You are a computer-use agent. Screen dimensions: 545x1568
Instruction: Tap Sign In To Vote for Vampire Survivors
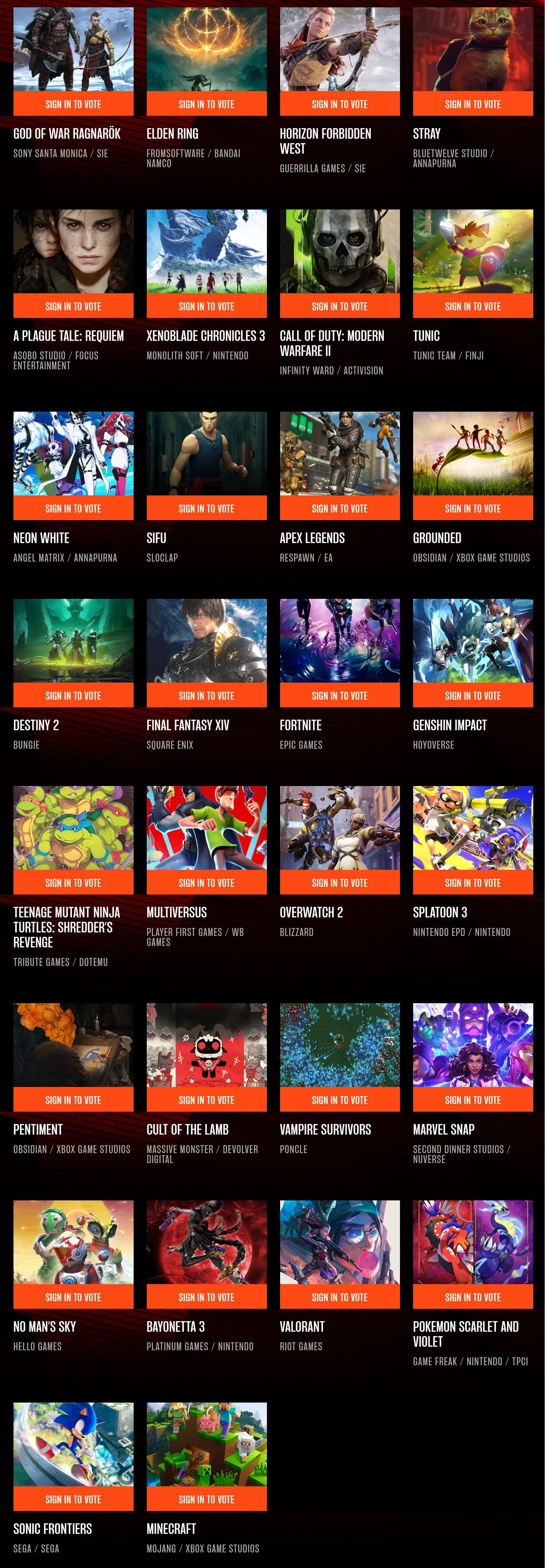339,1100
